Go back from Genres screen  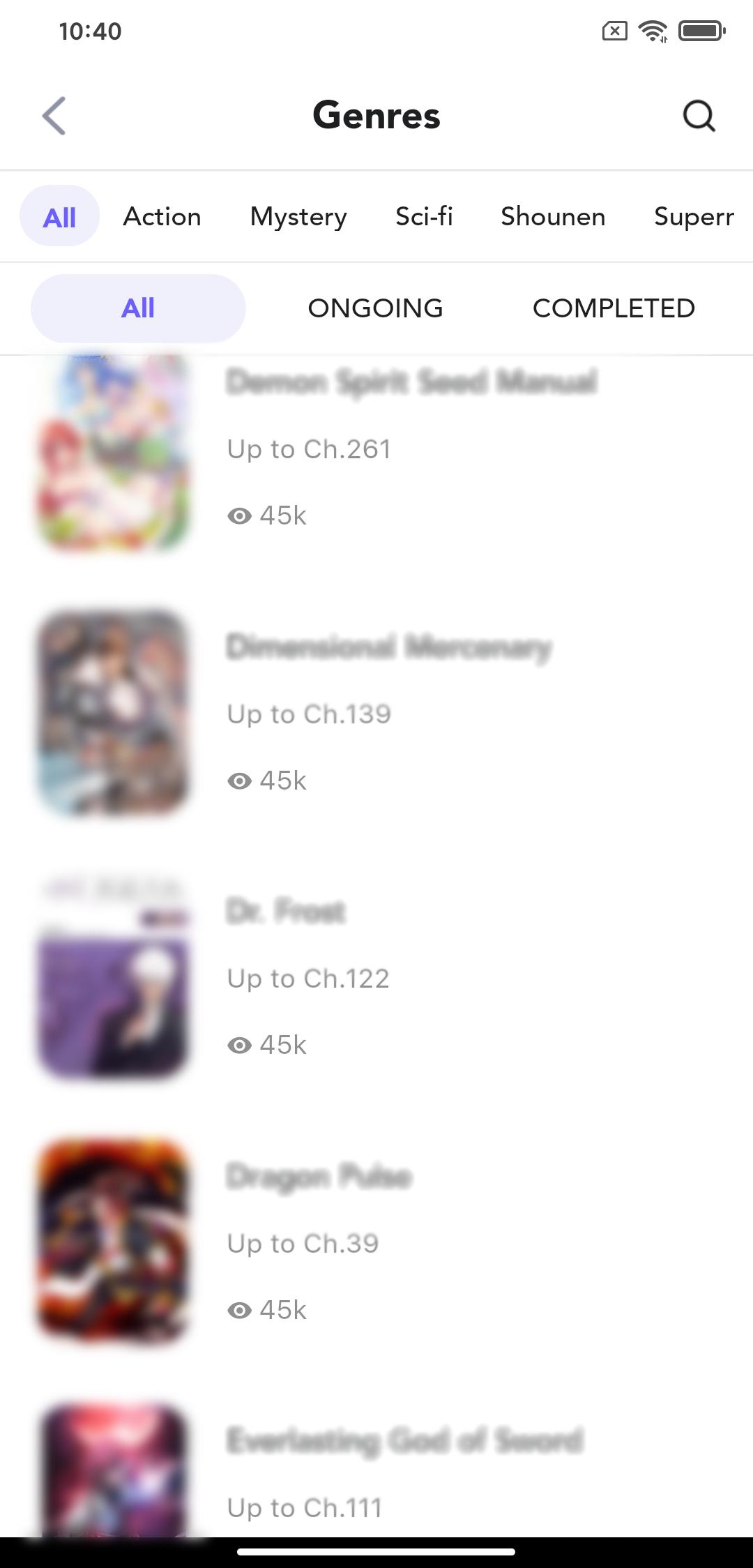[x=54, y=116]
